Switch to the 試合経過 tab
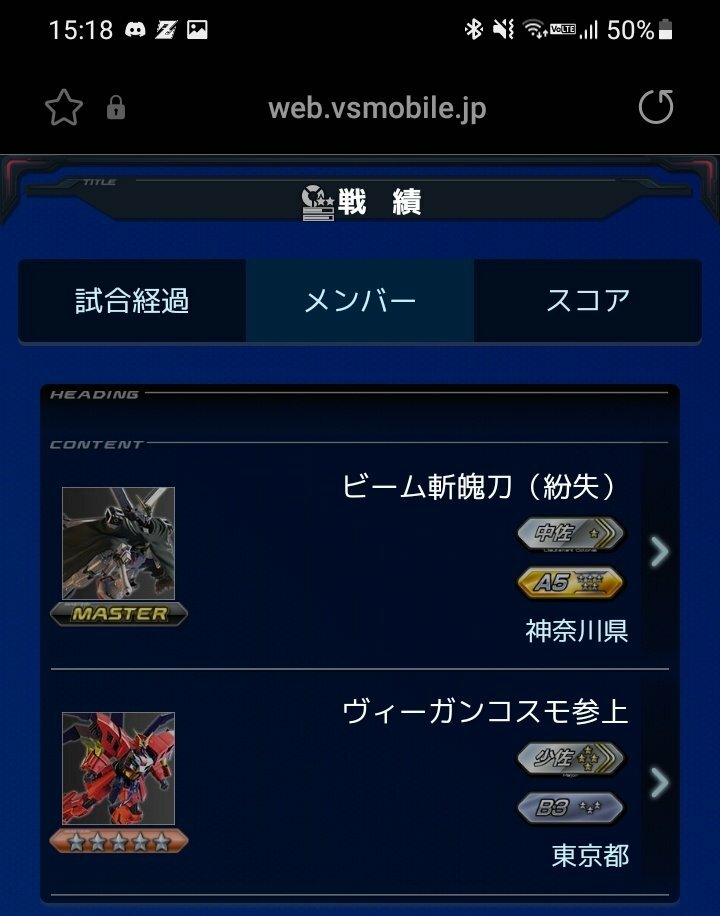Image resolution: width=720 pixels, height=916 pixels. point(132,301)
